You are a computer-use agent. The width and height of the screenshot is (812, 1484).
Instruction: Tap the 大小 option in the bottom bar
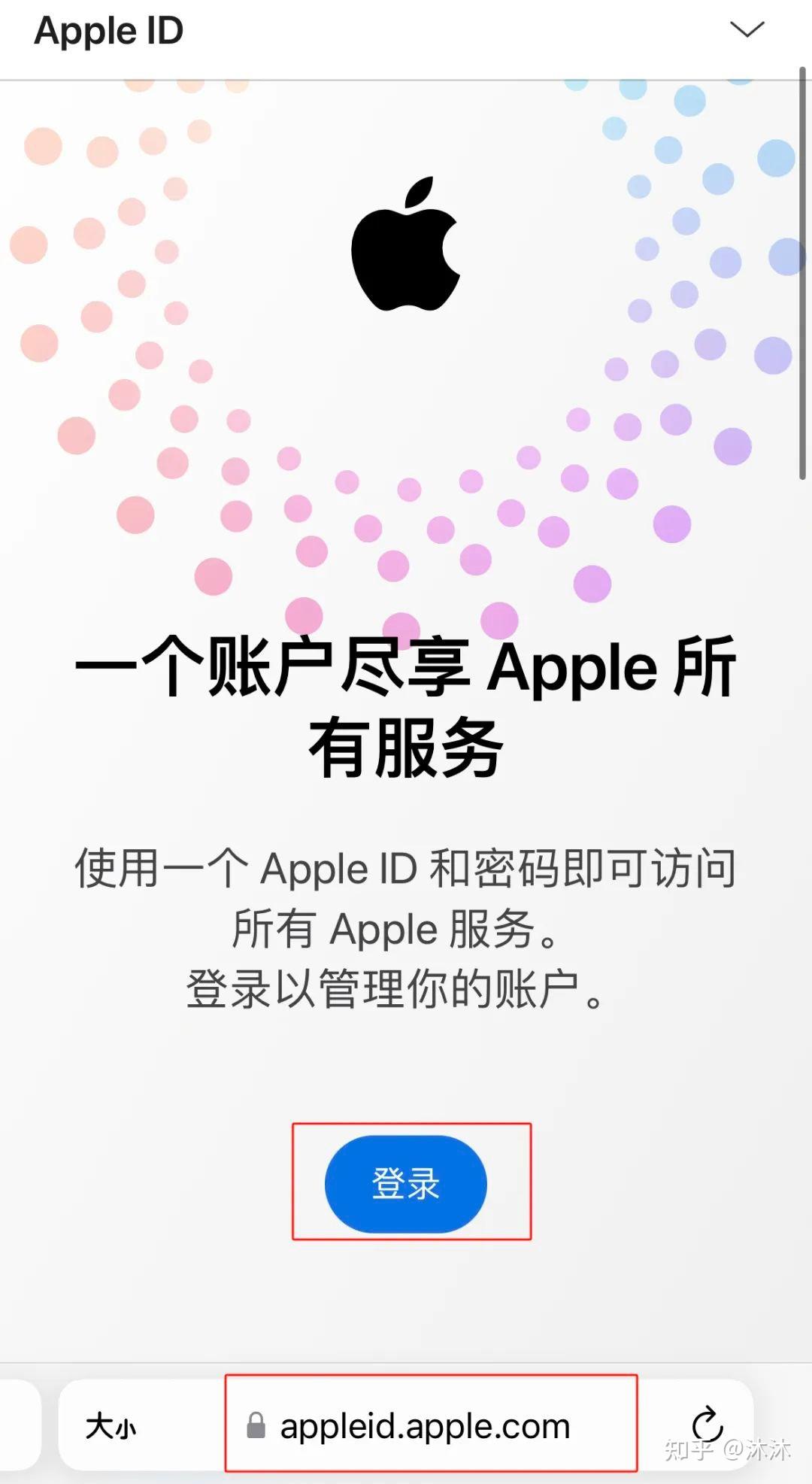point(111,1425)
